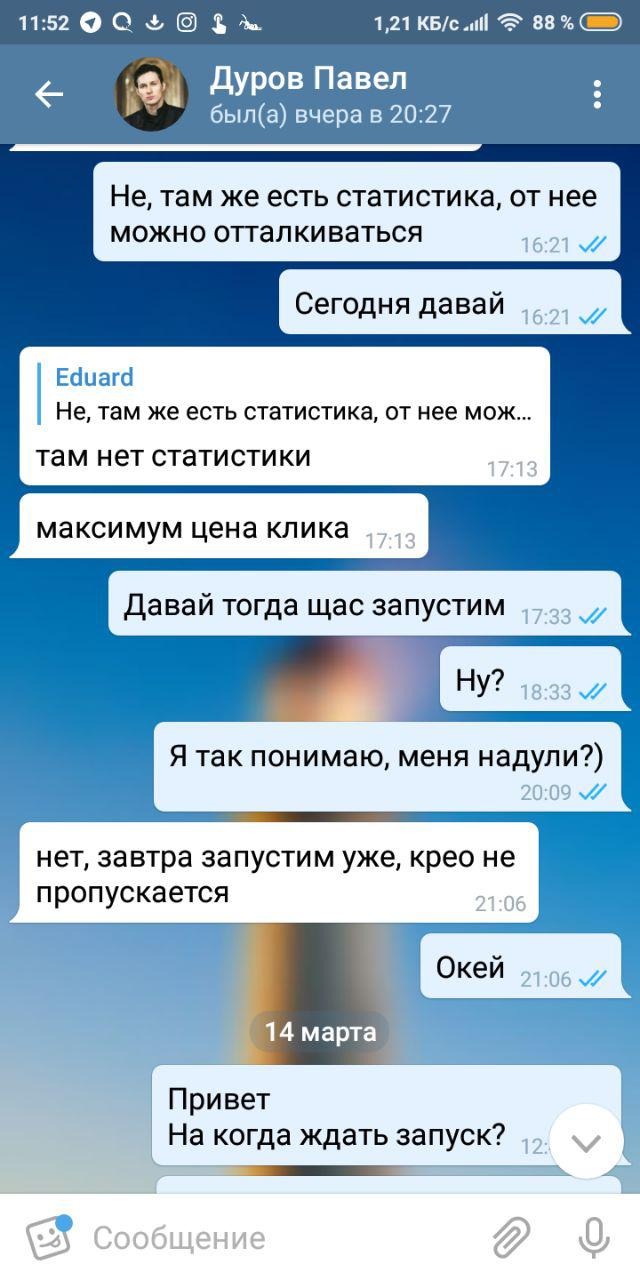The width and height of the screenshot is (640, 1280).
Task: Open Дуров Павел's profile avatar
Action: [152, 95]
